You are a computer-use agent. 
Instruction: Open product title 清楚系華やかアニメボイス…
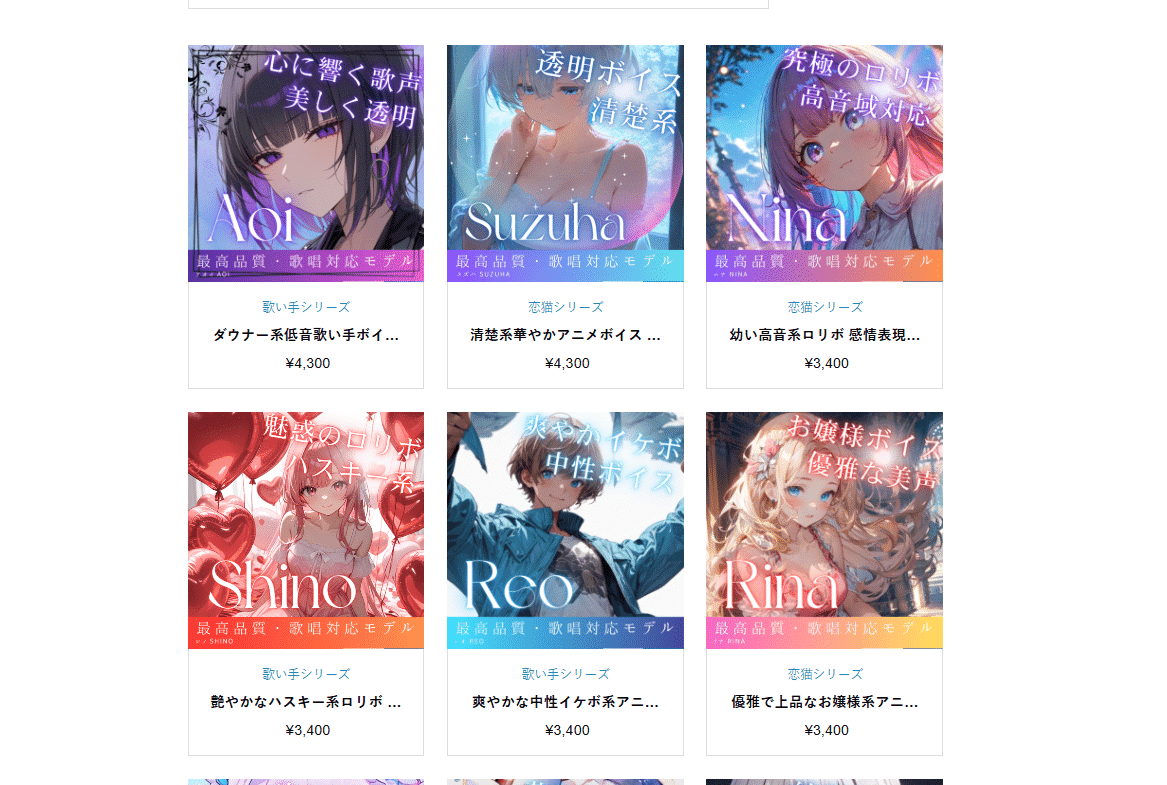(x=566, y=335)
